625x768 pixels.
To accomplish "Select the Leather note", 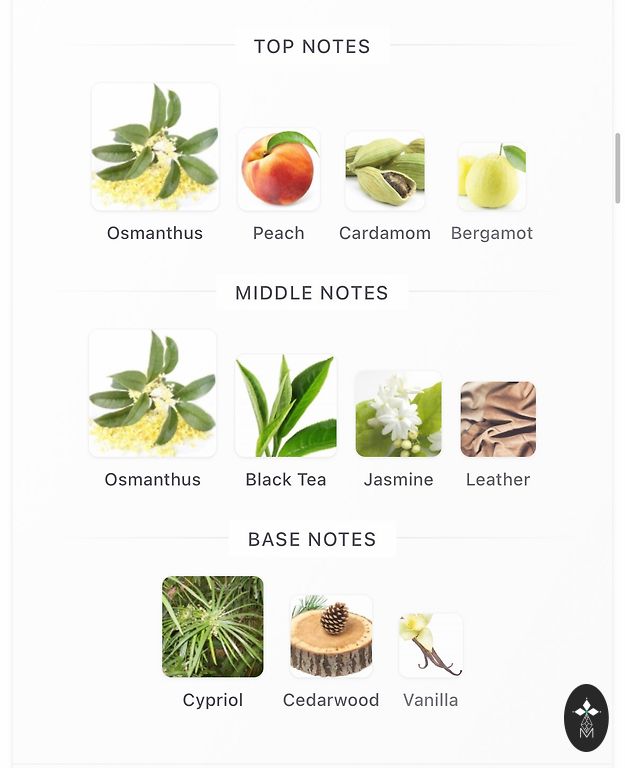I will [498, 419].
